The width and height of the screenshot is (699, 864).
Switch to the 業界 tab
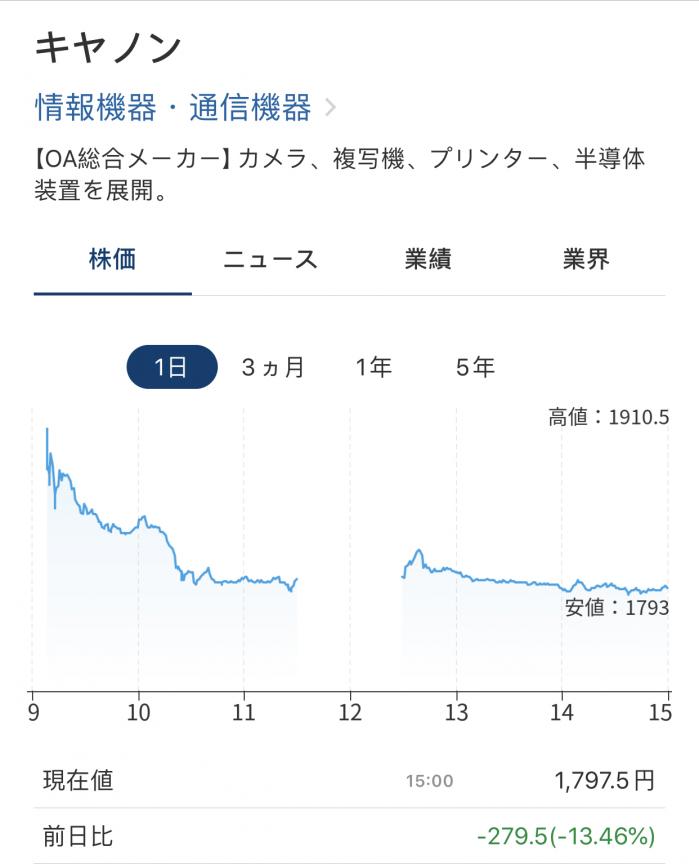point(586,260)
